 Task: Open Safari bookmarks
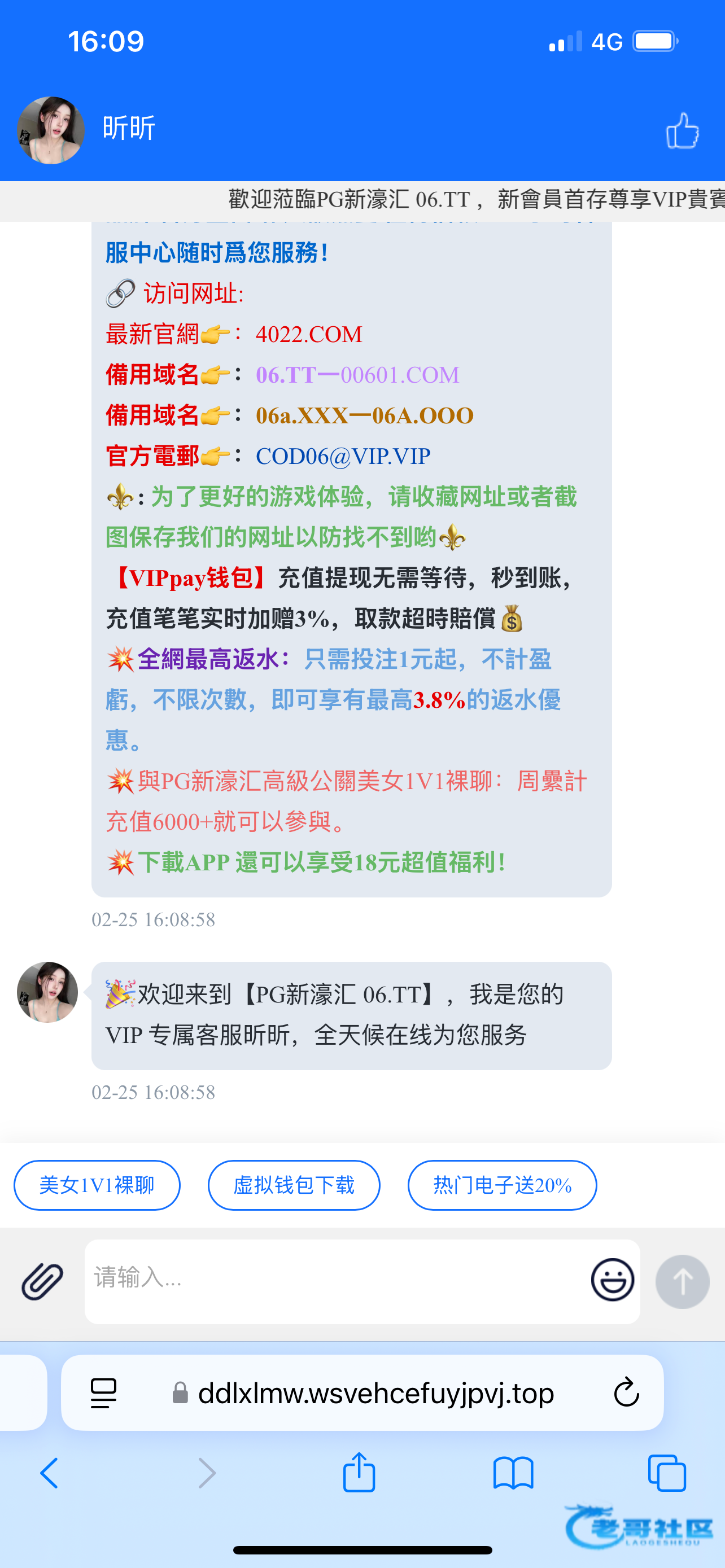click(x=513, y=1474)
